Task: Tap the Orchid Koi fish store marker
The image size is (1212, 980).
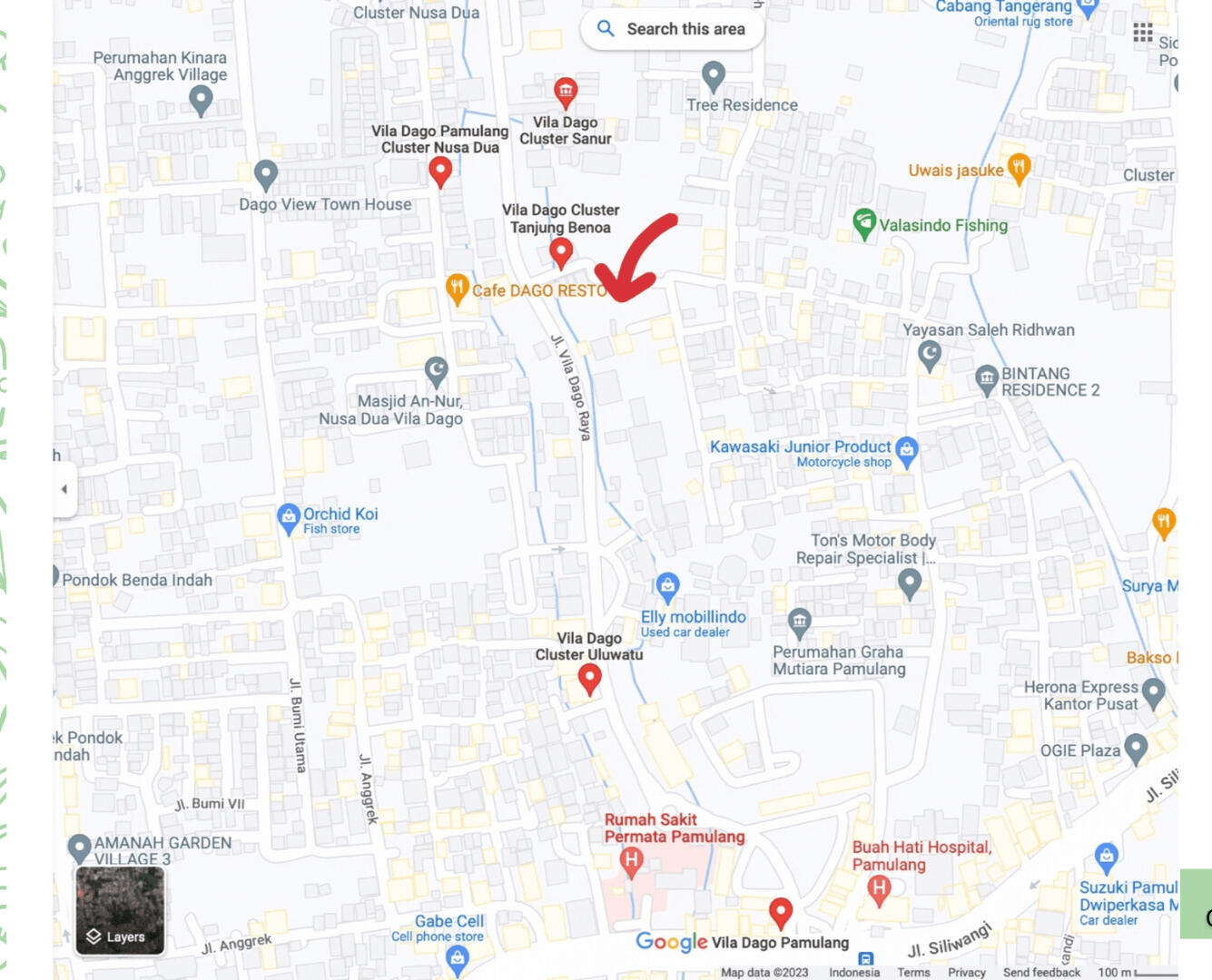Action: click(289, 519)
